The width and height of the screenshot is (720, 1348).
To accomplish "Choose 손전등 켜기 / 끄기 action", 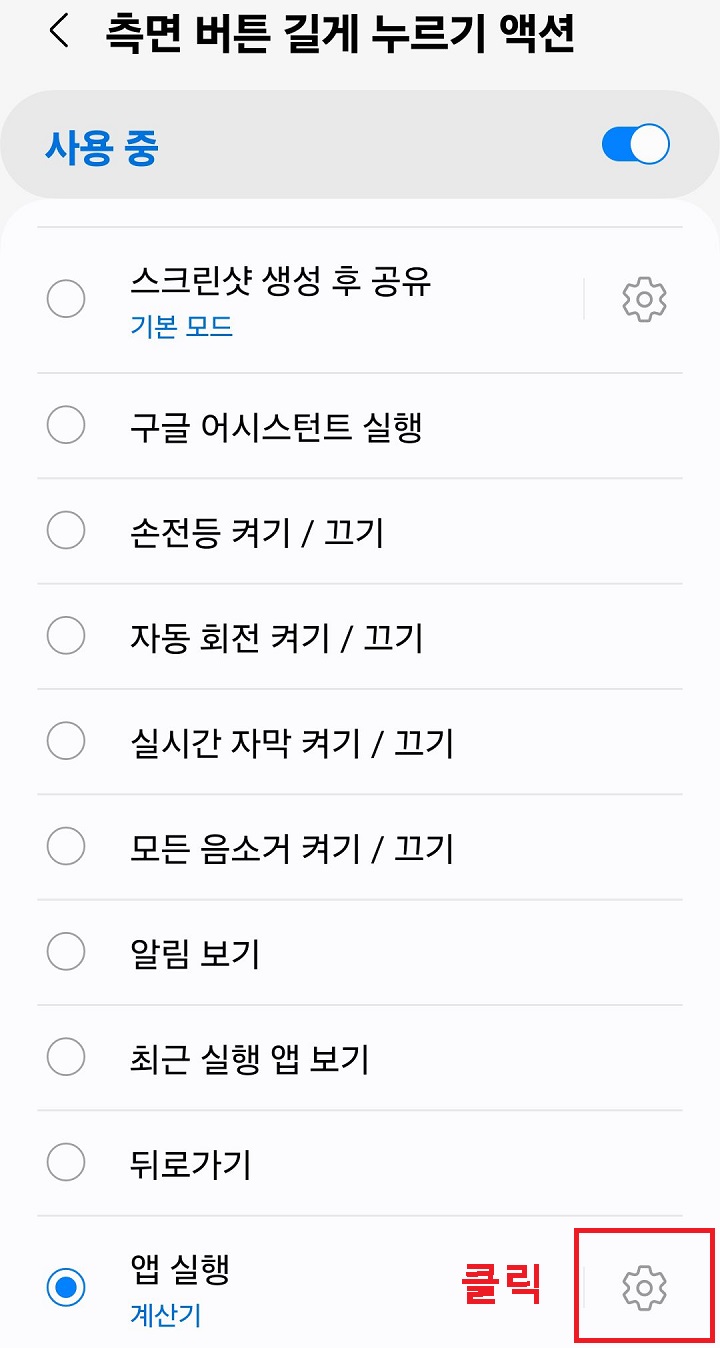I will tap(66, 531).
